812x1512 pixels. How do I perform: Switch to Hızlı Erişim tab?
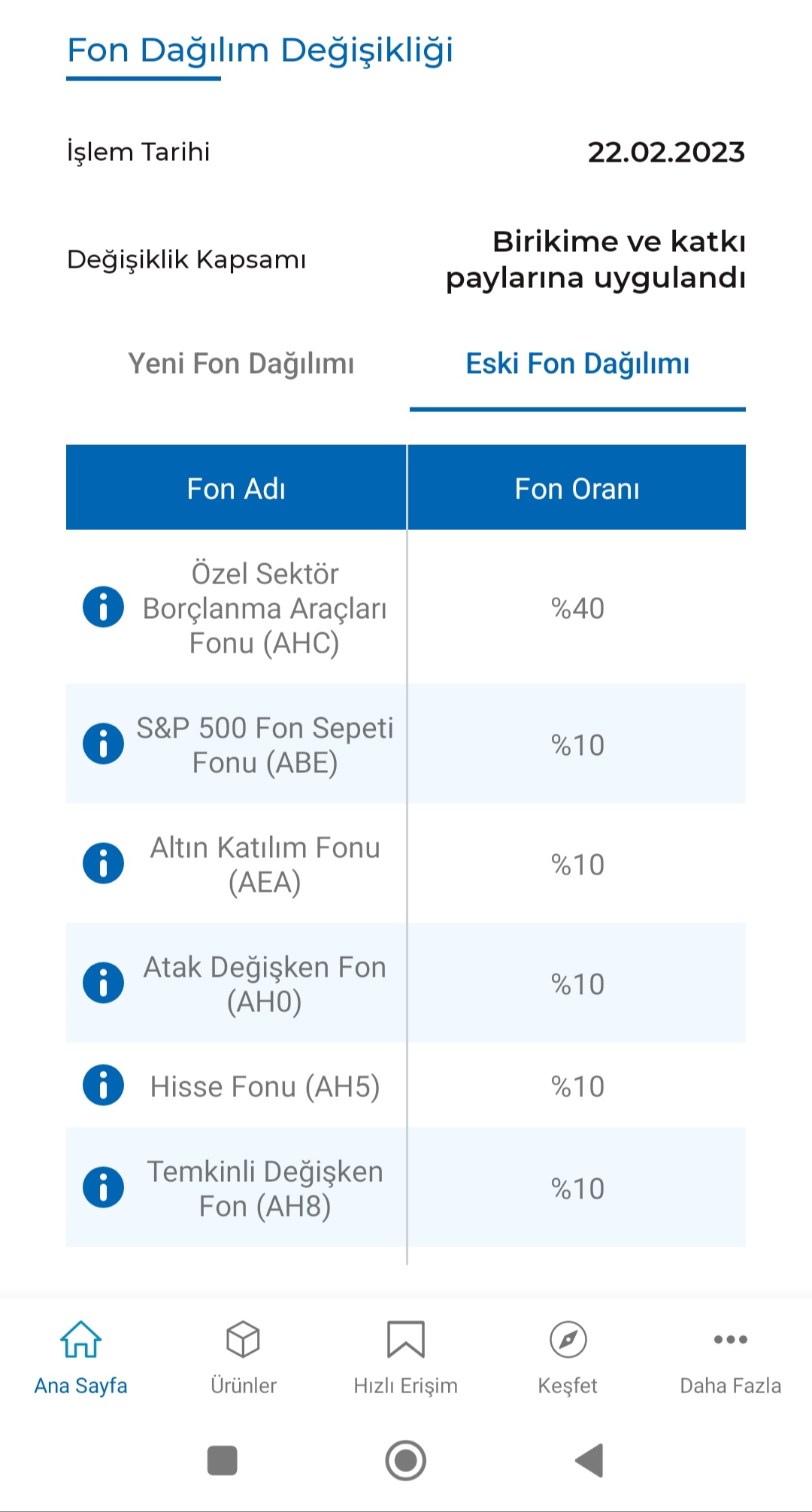pos(406,1358)
